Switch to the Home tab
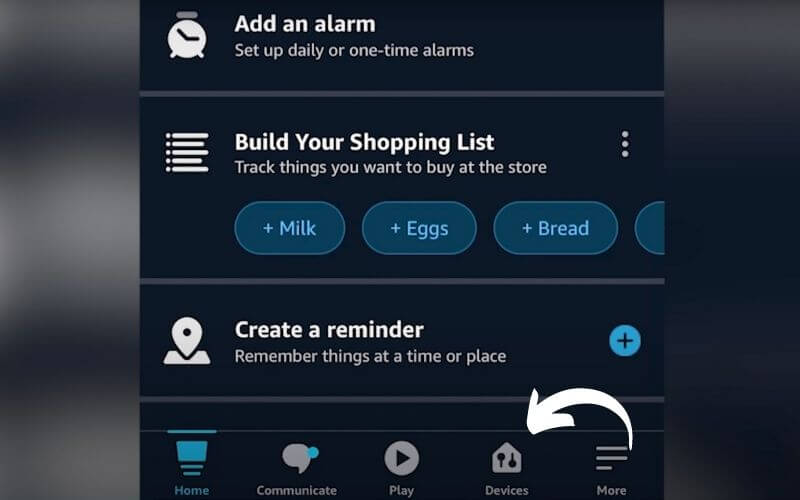The image size is (800, 500). (x=192, y=467)
